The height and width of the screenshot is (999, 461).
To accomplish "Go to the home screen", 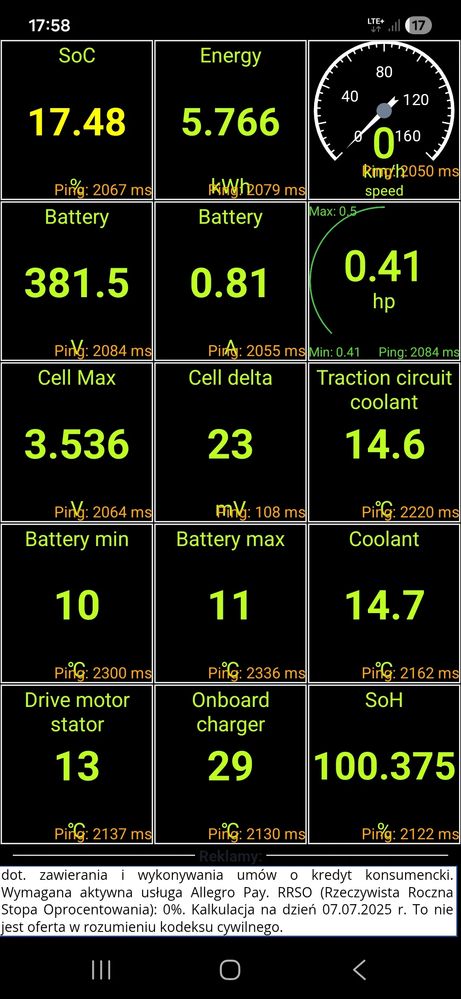I will pos(230,970).
